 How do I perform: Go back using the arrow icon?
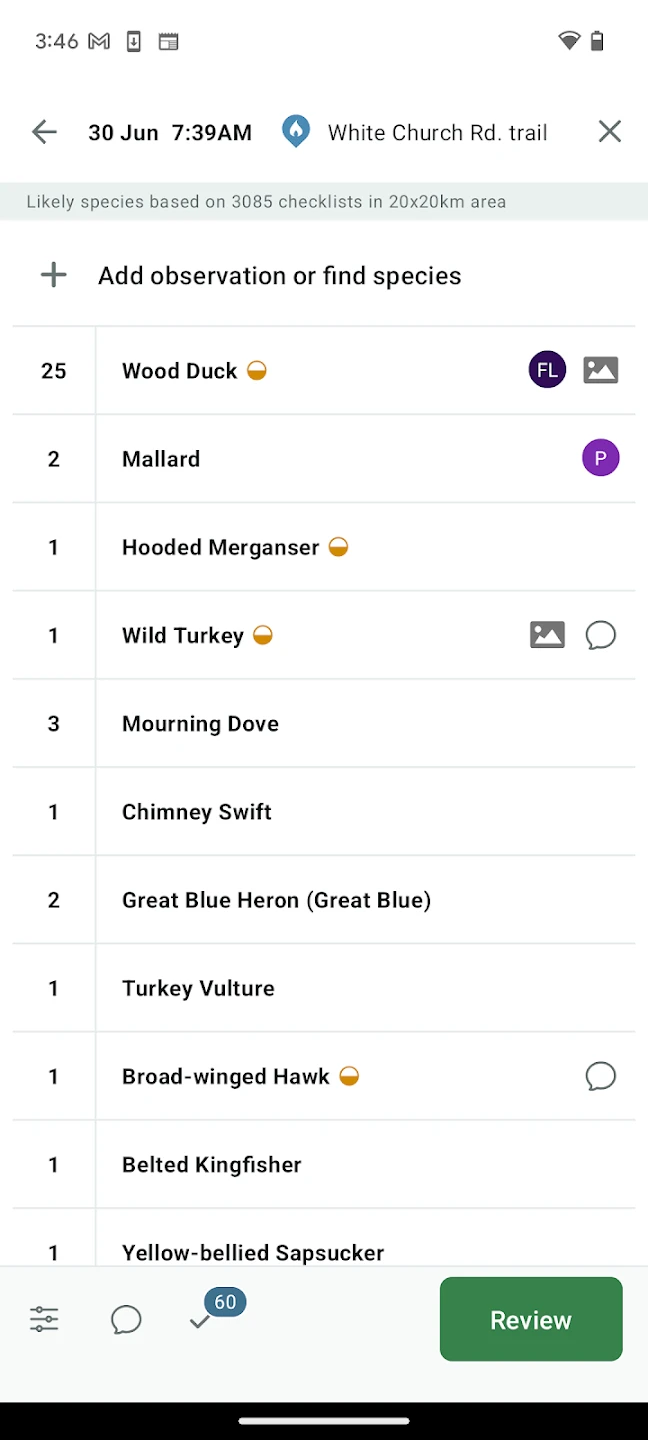pyautogui.click(x=44, y=132)
